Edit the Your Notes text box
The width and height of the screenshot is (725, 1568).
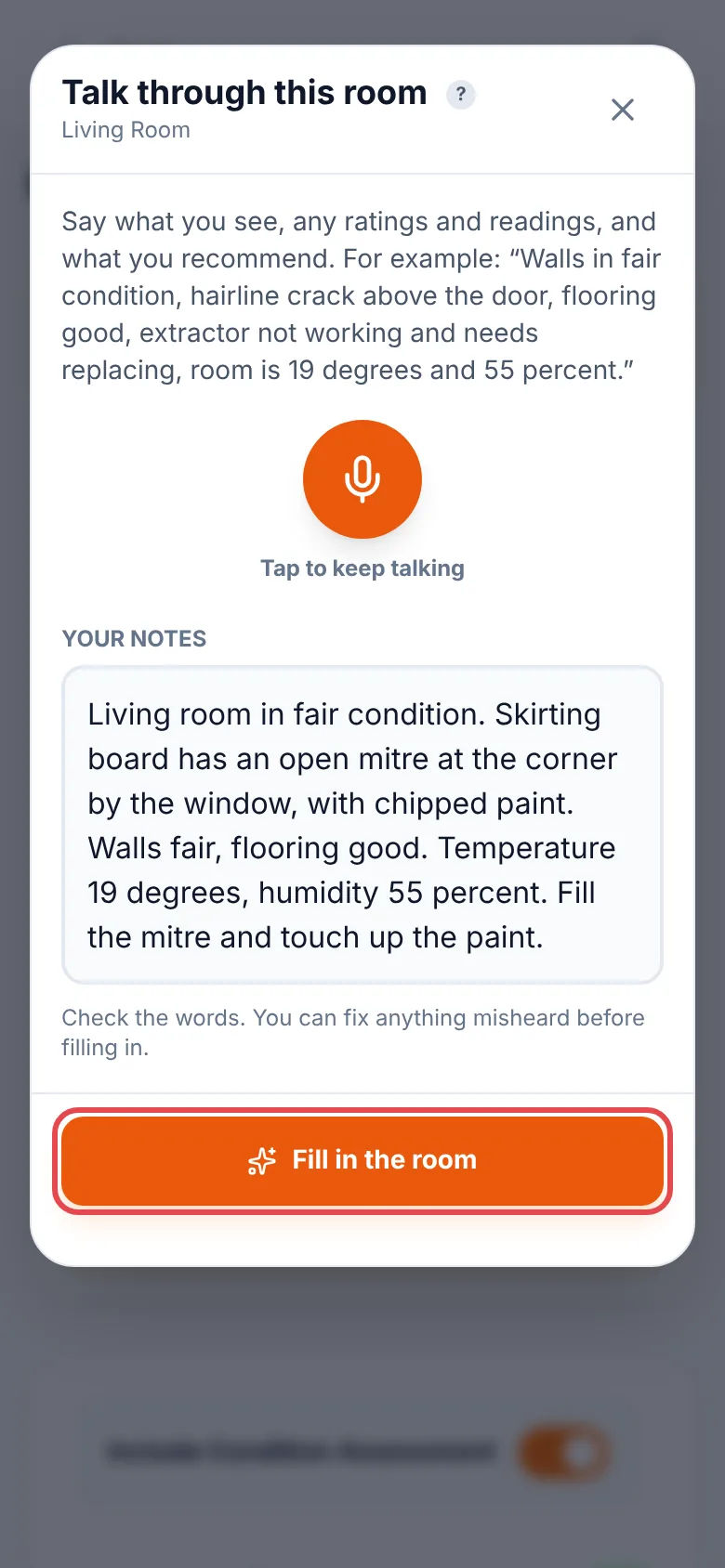pos(362,825)
